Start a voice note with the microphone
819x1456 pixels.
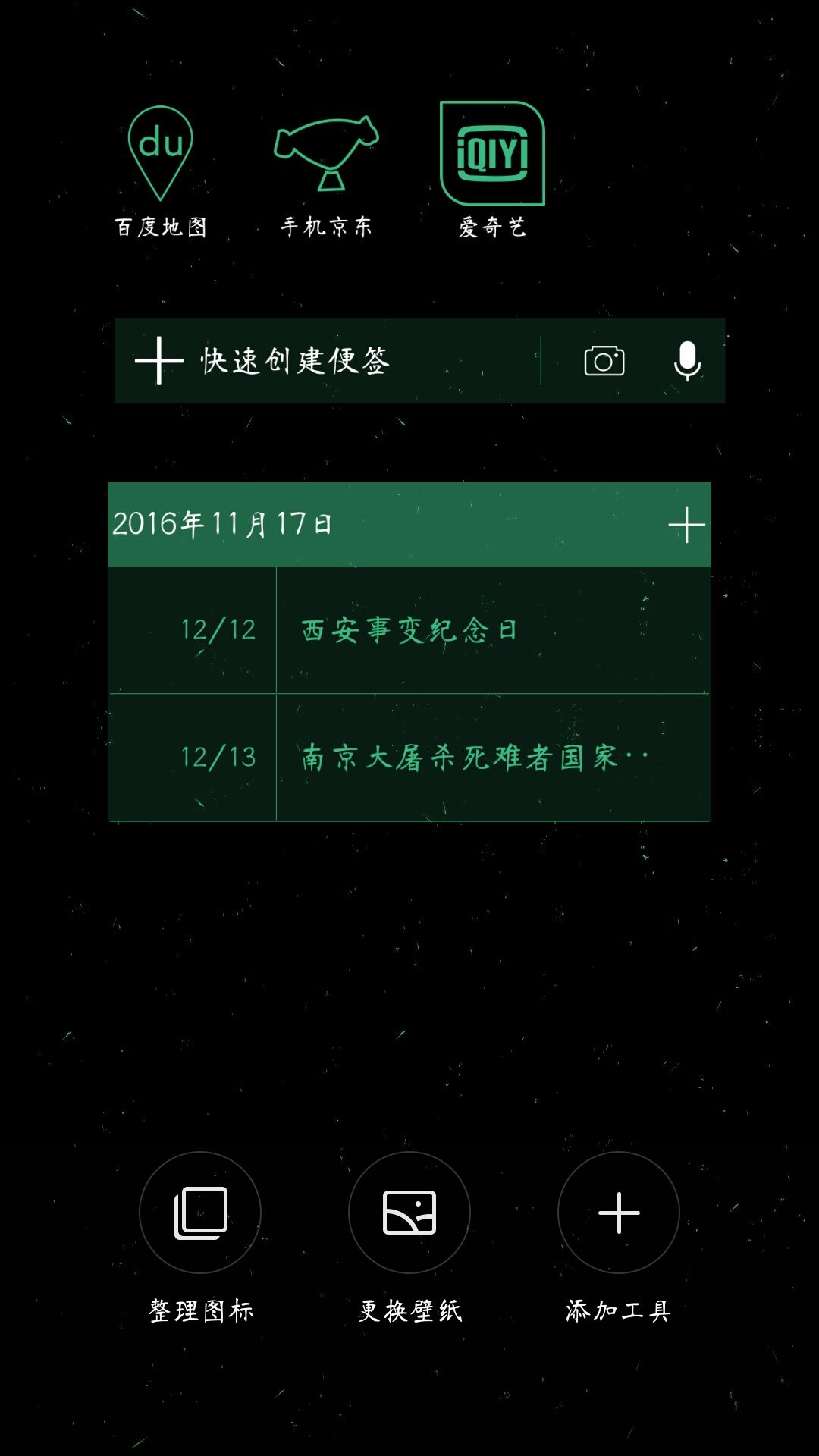(687, 361)
